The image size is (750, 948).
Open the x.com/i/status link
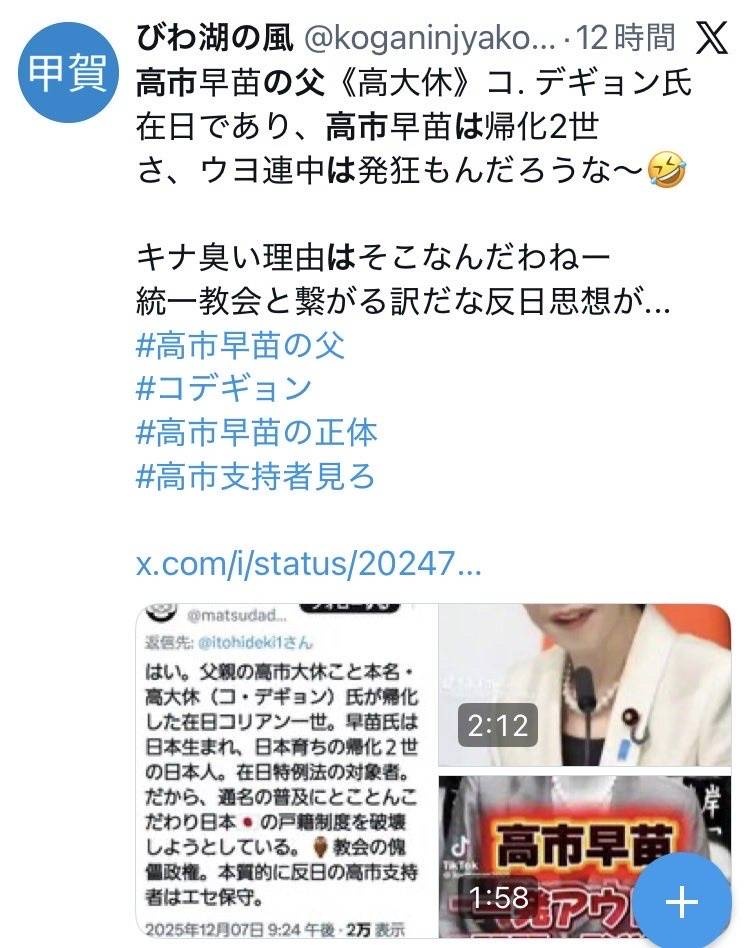pyautogui.click(x=308, y=565)
